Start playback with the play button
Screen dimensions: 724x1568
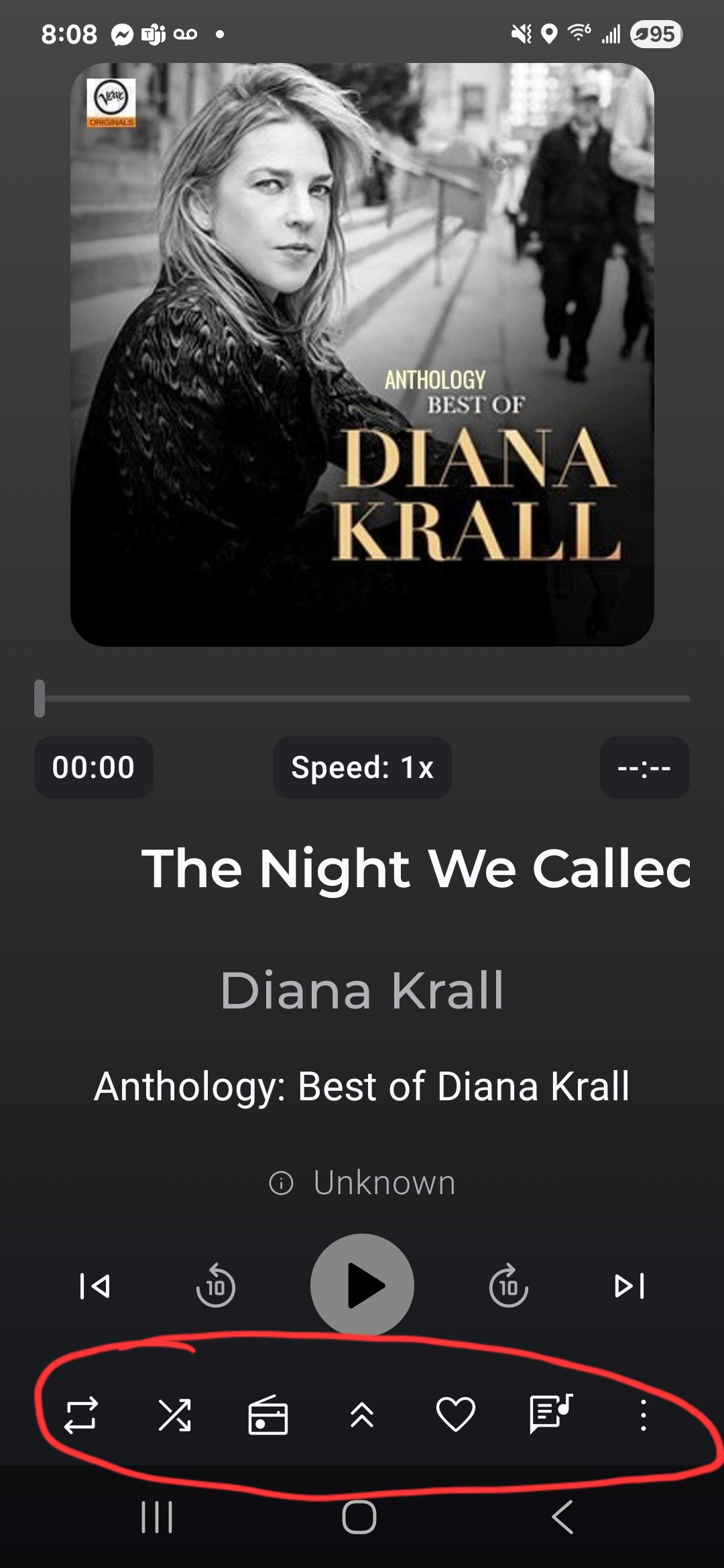click(362, 1285)
